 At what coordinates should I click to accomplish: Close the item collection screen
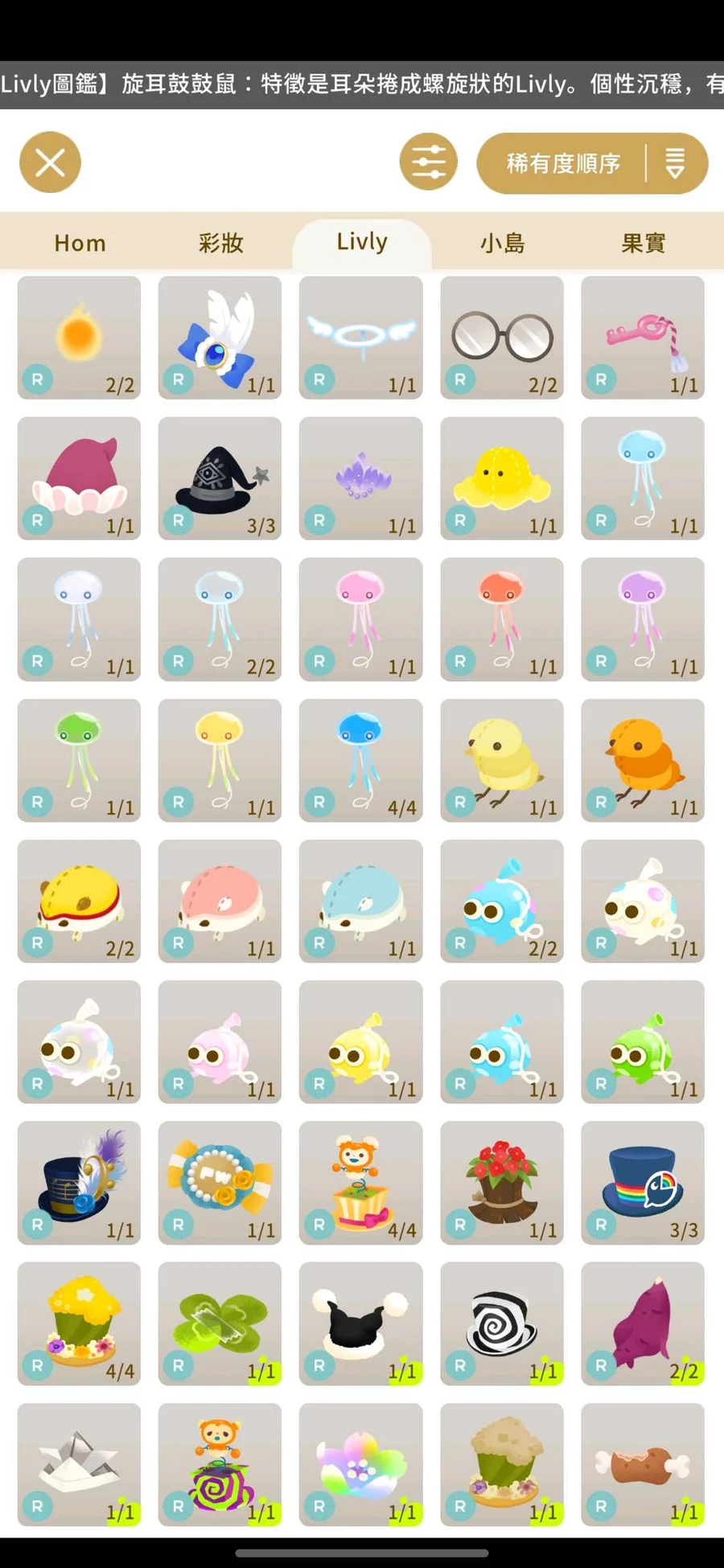[x=50, y=162]
